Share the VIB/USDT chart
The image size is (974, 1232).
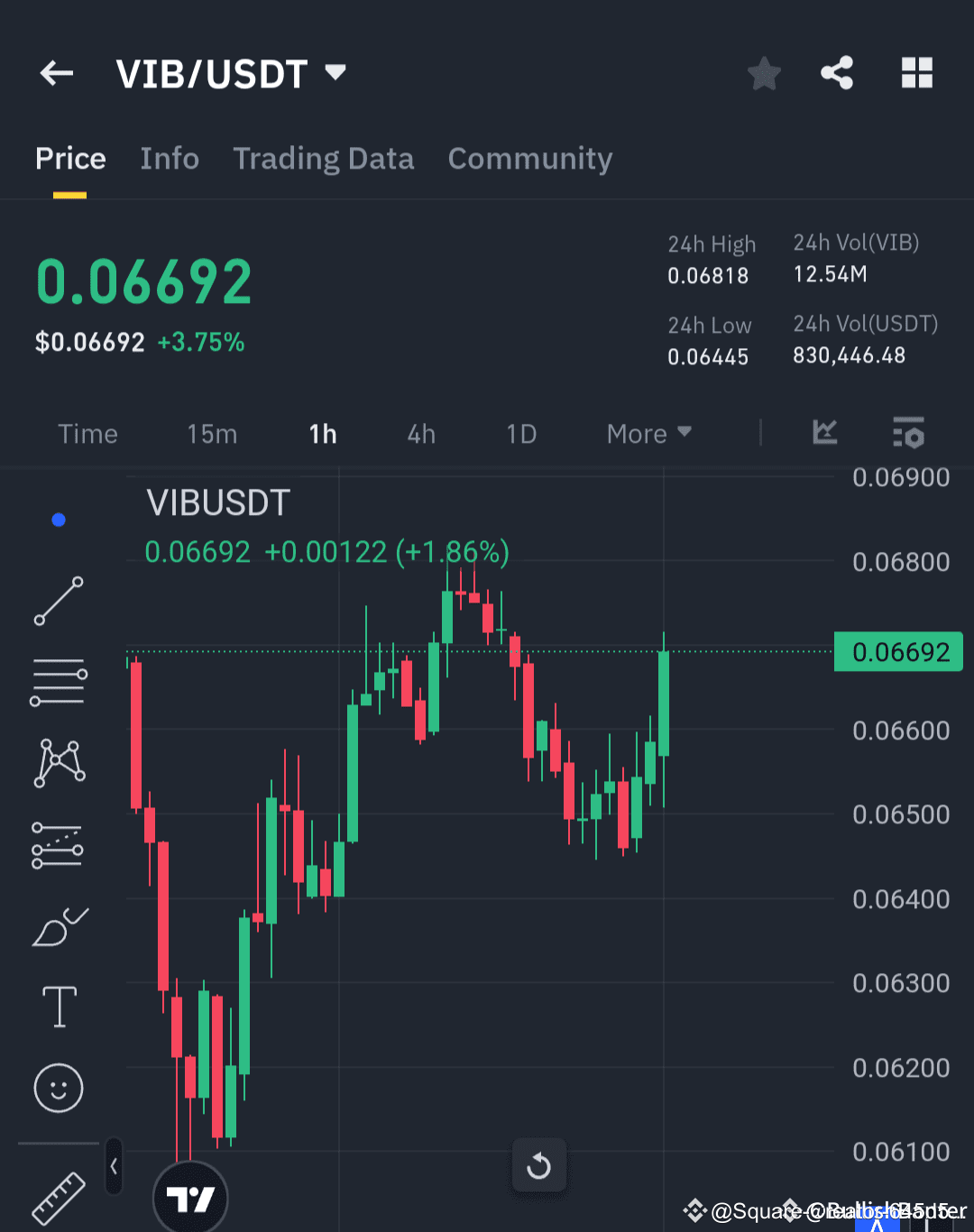click(x=837, y=74)
